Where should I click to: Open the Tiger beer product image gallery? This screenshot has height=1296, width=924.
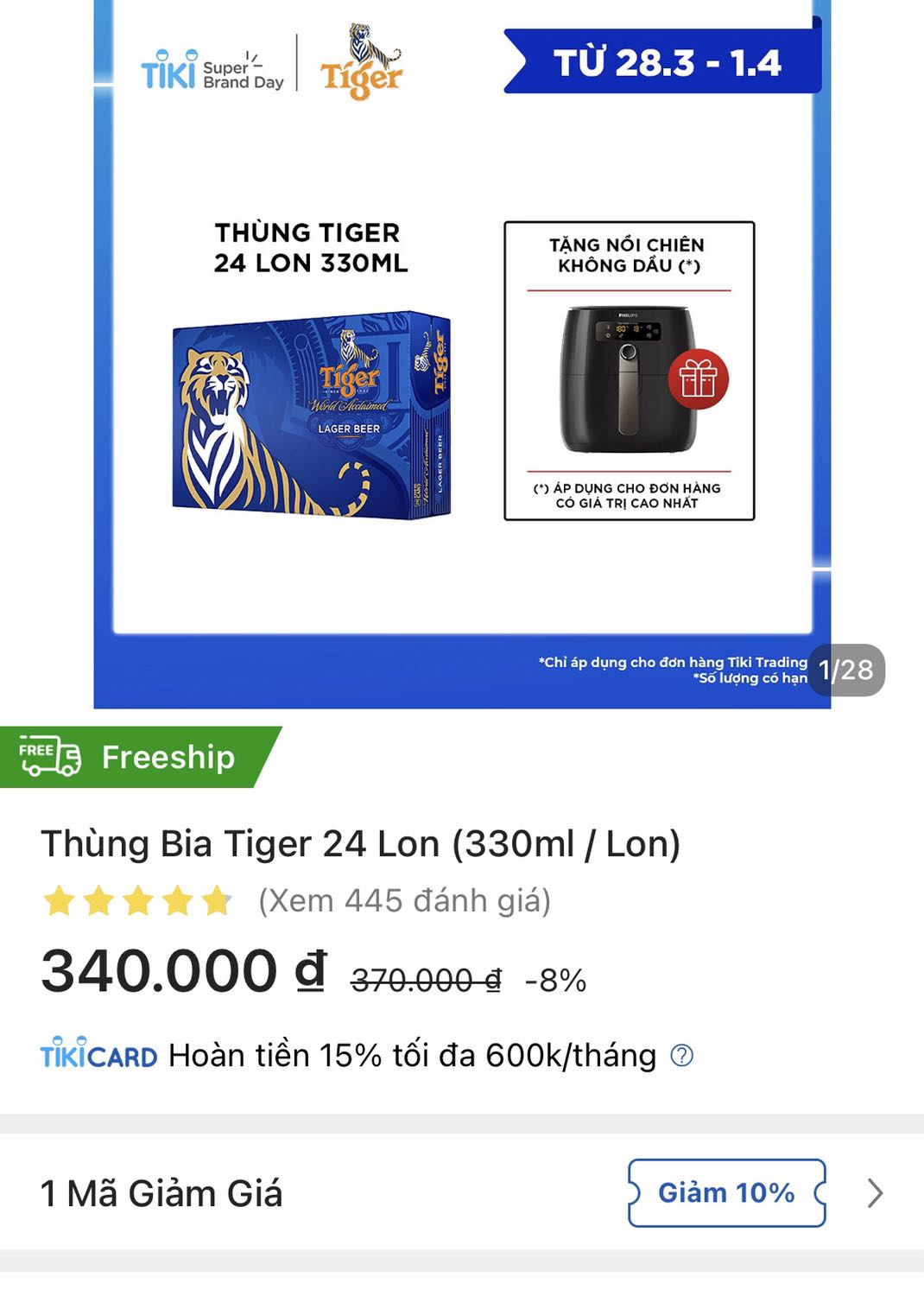(x=462, y=354)
